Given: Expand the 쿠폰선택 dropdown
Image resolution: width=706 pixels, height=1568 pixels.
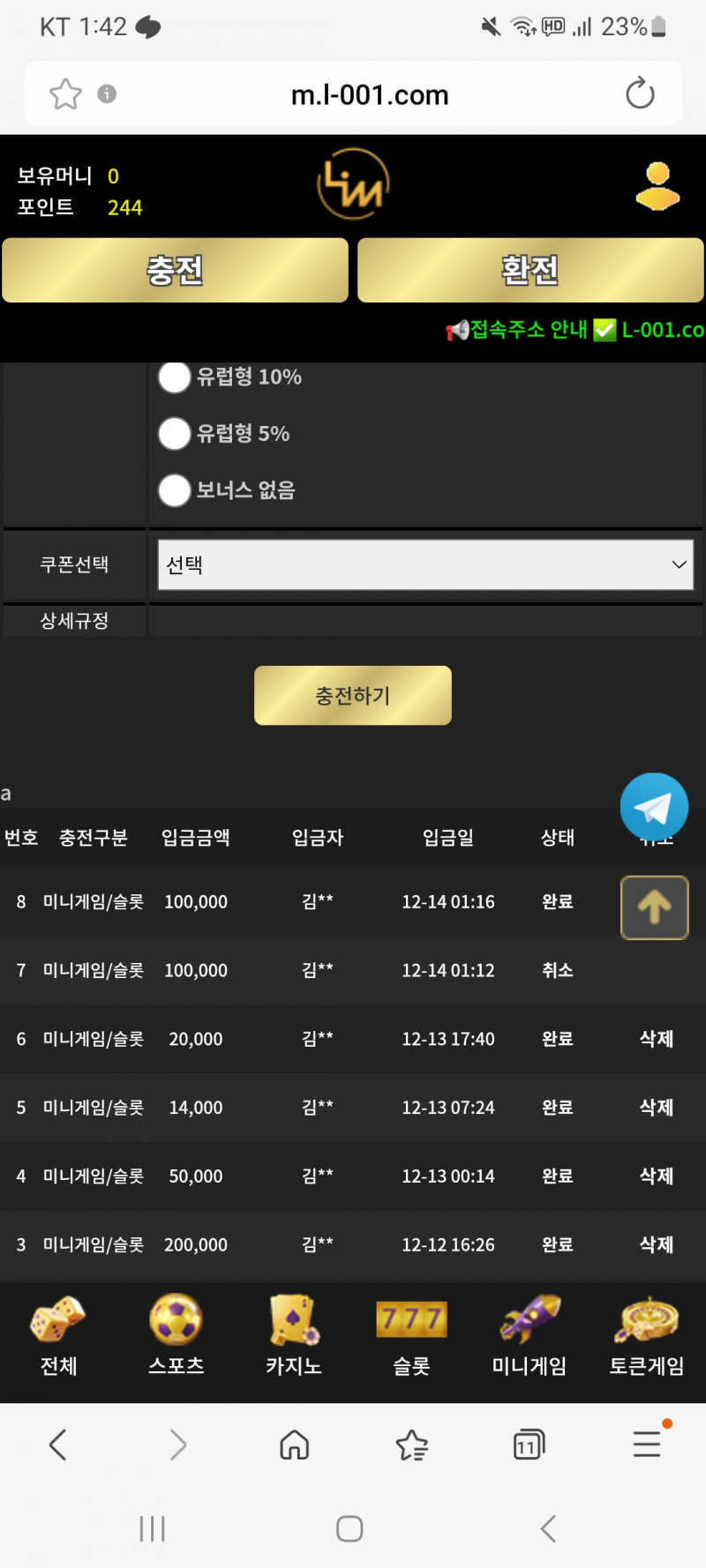Looking at the screenshot, I should 424,564.
